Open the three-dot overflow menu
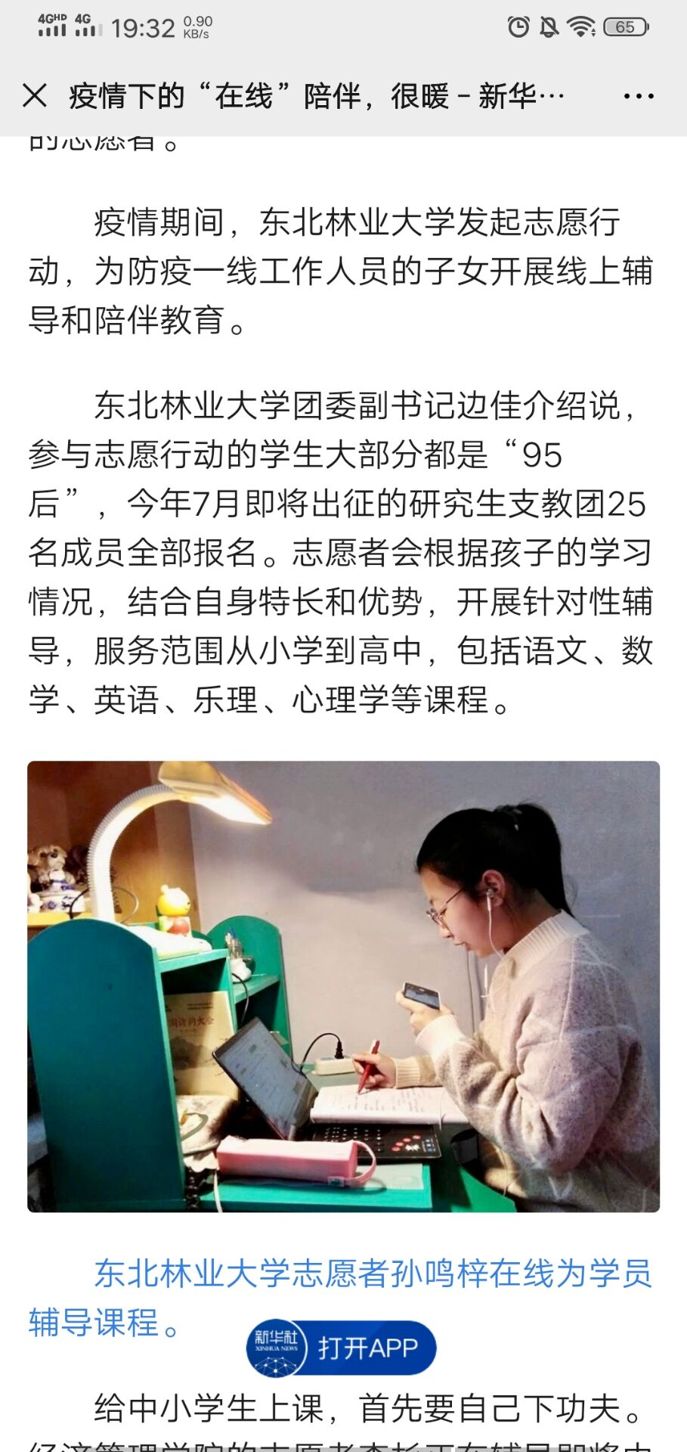The width and height of the screenshot is (687, 1452). coord(638,96)
